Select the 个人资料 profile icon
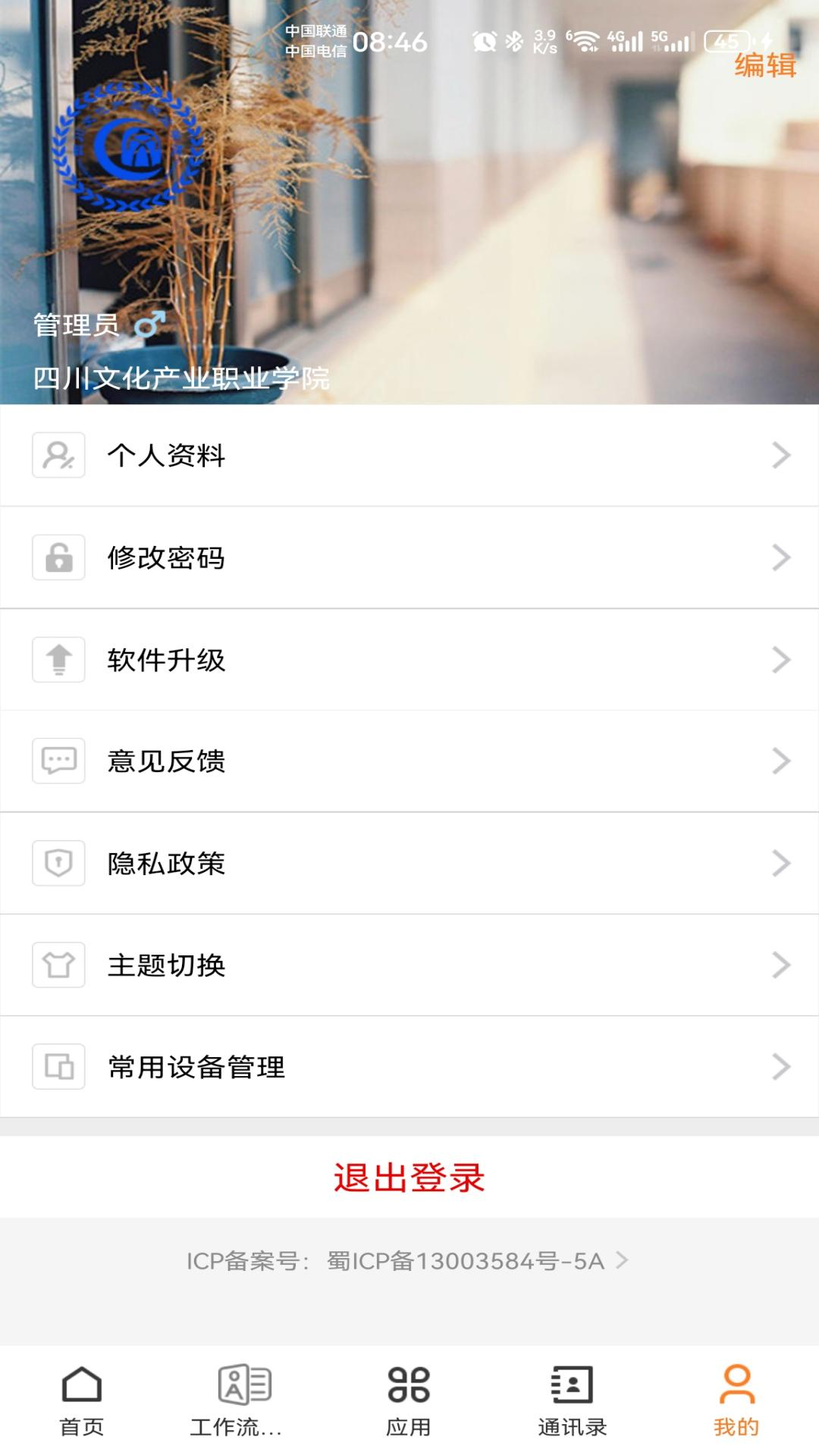819x1456 pixels. point(58,456)
